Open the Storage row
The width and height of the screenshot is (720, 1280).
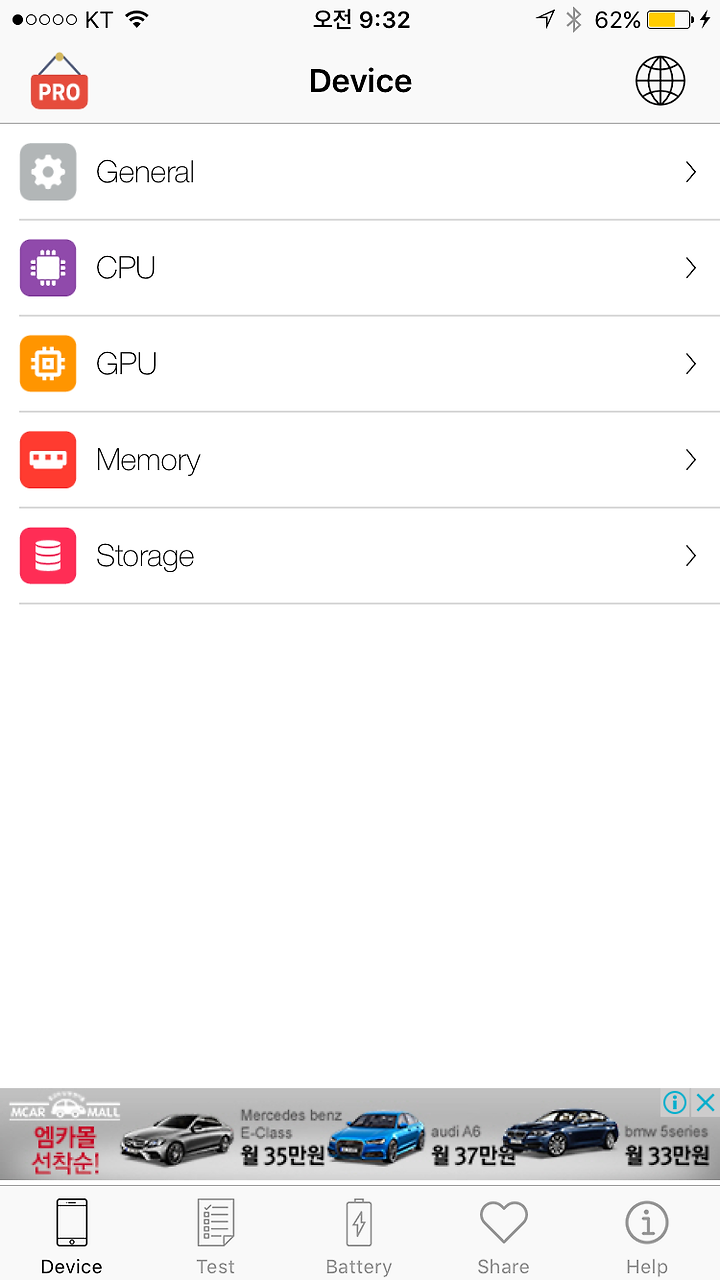point(360,556)
